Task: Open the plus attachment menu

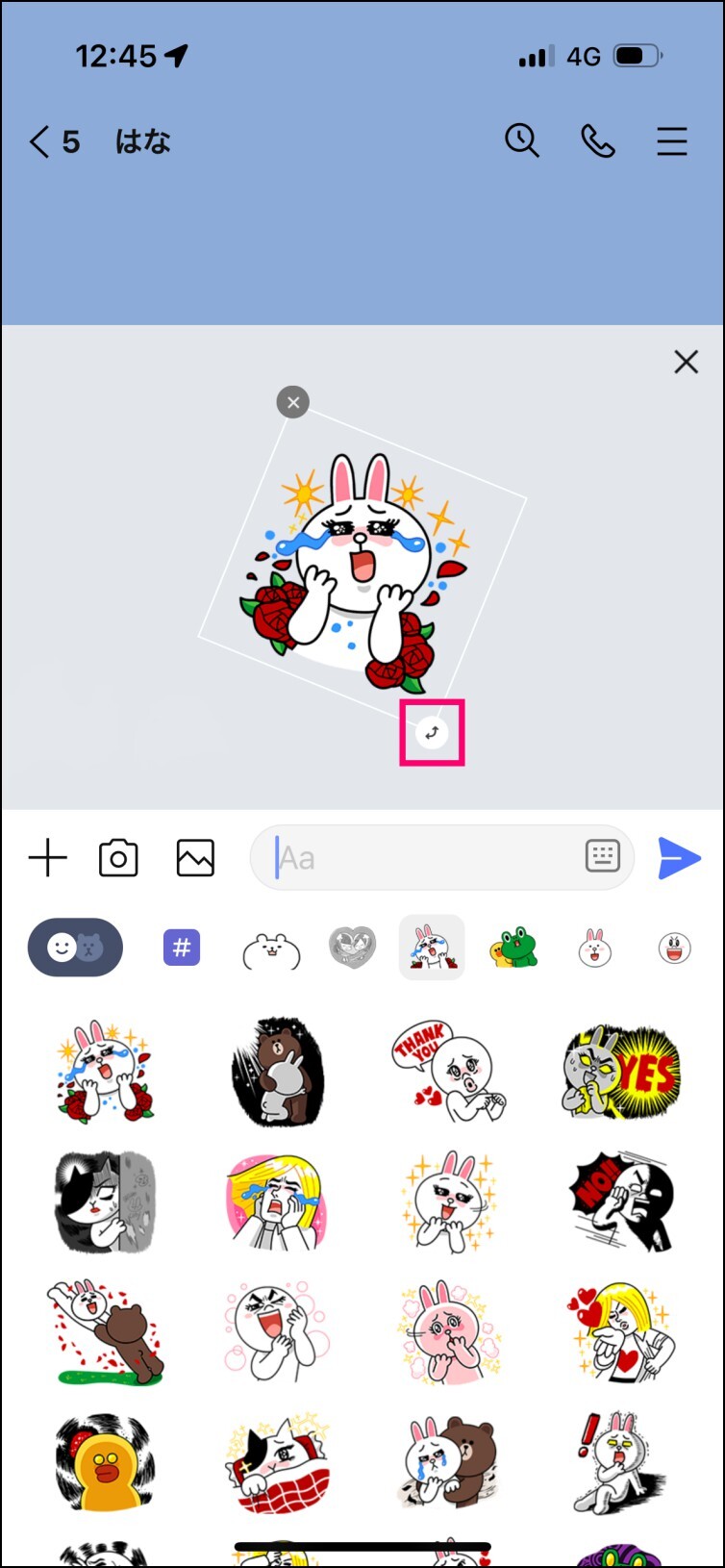Action: coord(47,857)
